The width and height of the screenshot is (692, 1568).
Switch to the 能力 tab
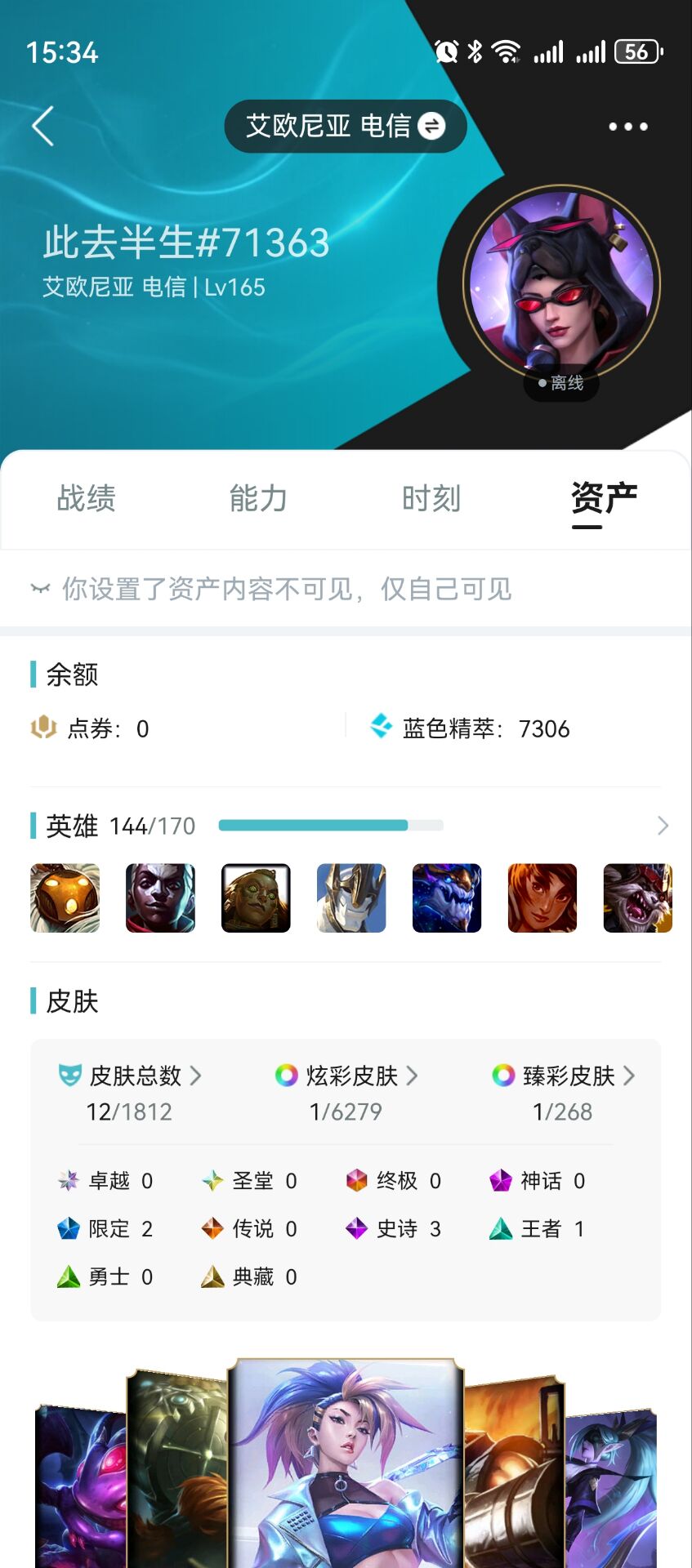[x=258, y=498]
